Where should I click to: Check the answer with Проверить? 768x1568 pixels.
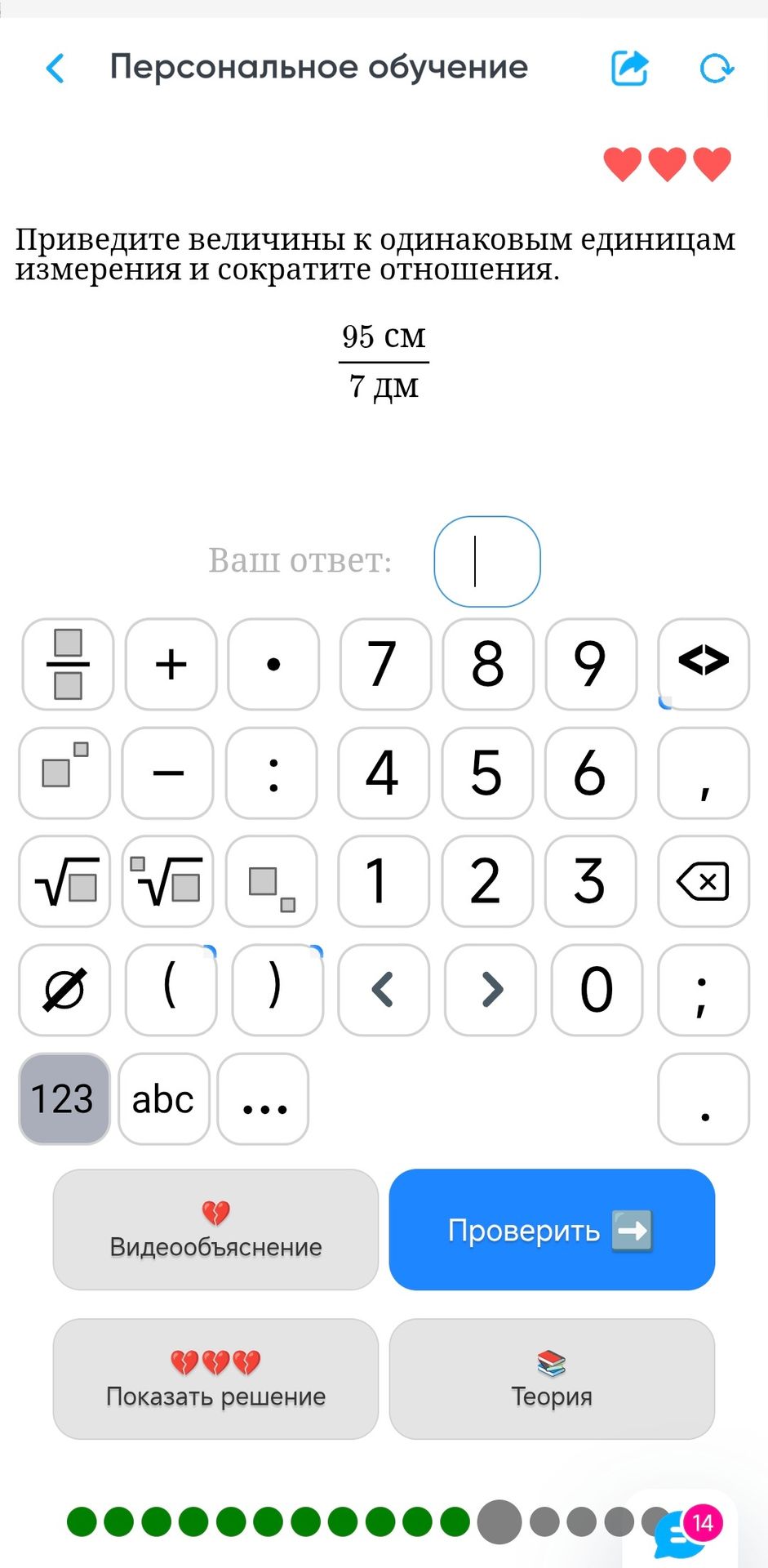(552, 1230)
